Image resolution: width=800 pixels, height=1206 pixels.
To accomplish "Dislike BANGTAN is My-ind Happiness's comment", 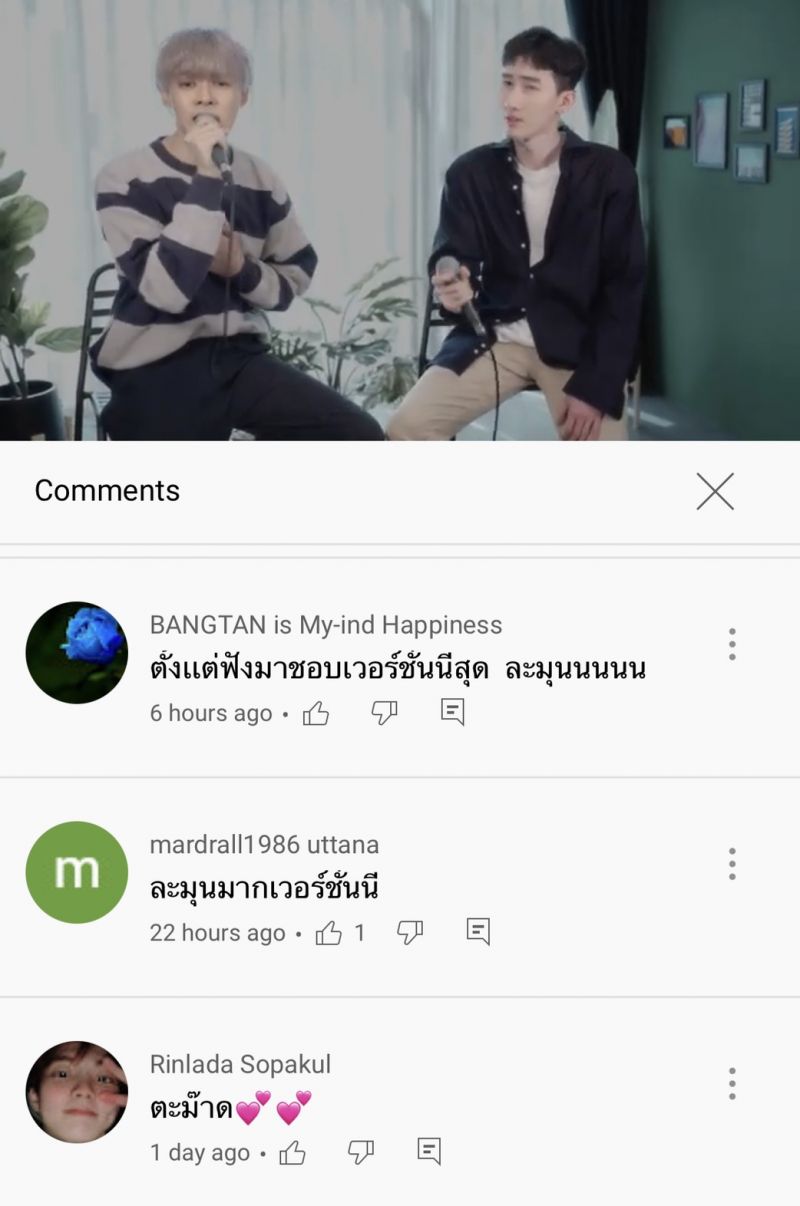I will 385,712.
